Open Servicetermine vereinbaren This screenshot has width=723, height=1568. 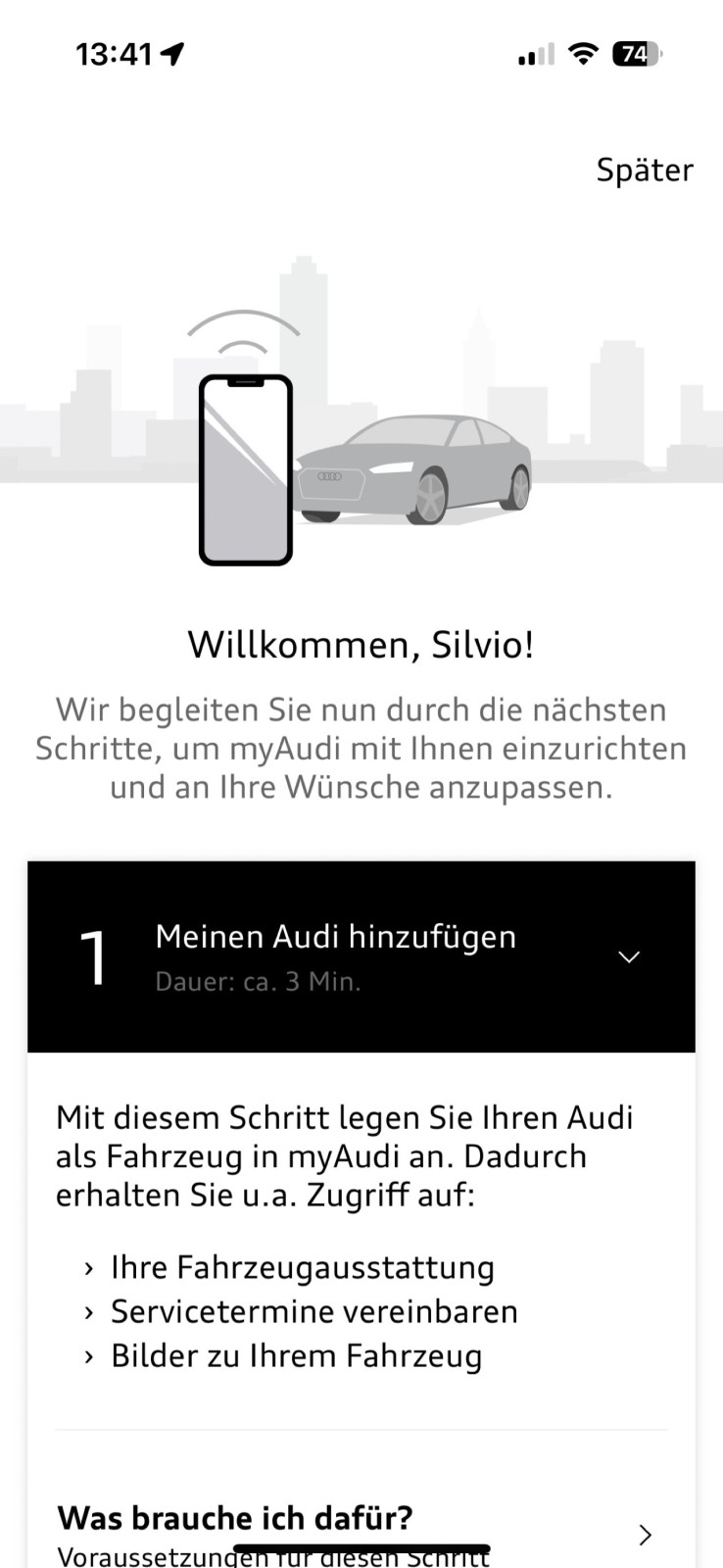[x=313, y=1310]
